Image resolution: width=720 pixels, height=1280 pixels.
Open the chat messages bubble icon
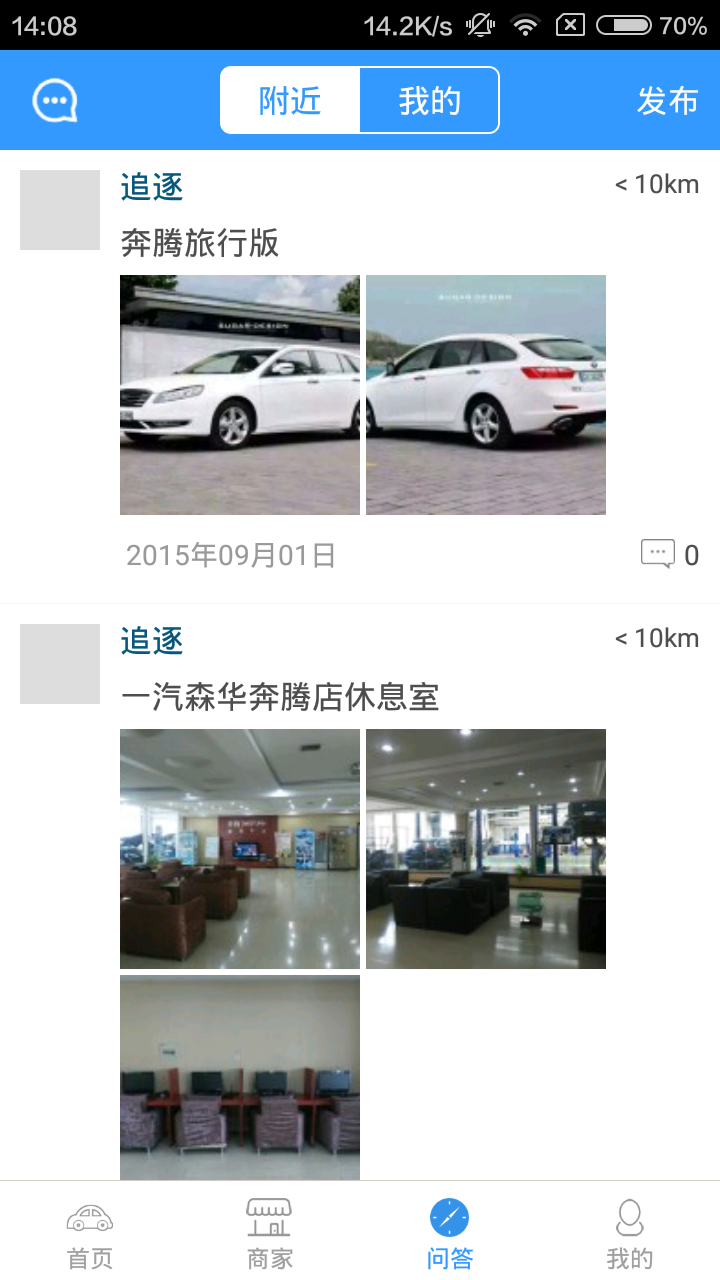55,100
